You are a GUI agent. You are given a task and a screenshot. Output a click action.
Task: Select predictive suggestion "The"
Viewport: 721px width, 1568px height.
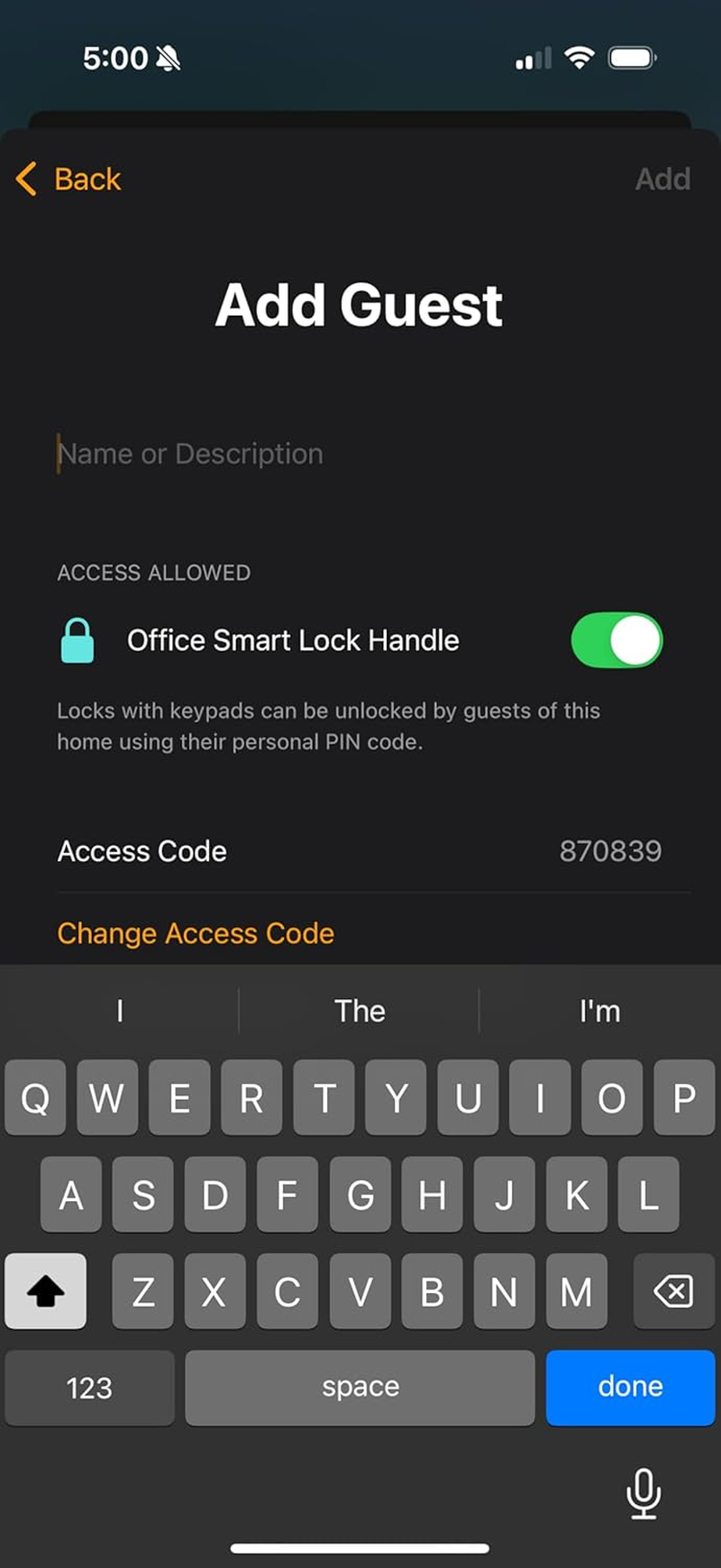click(359, 1011)
